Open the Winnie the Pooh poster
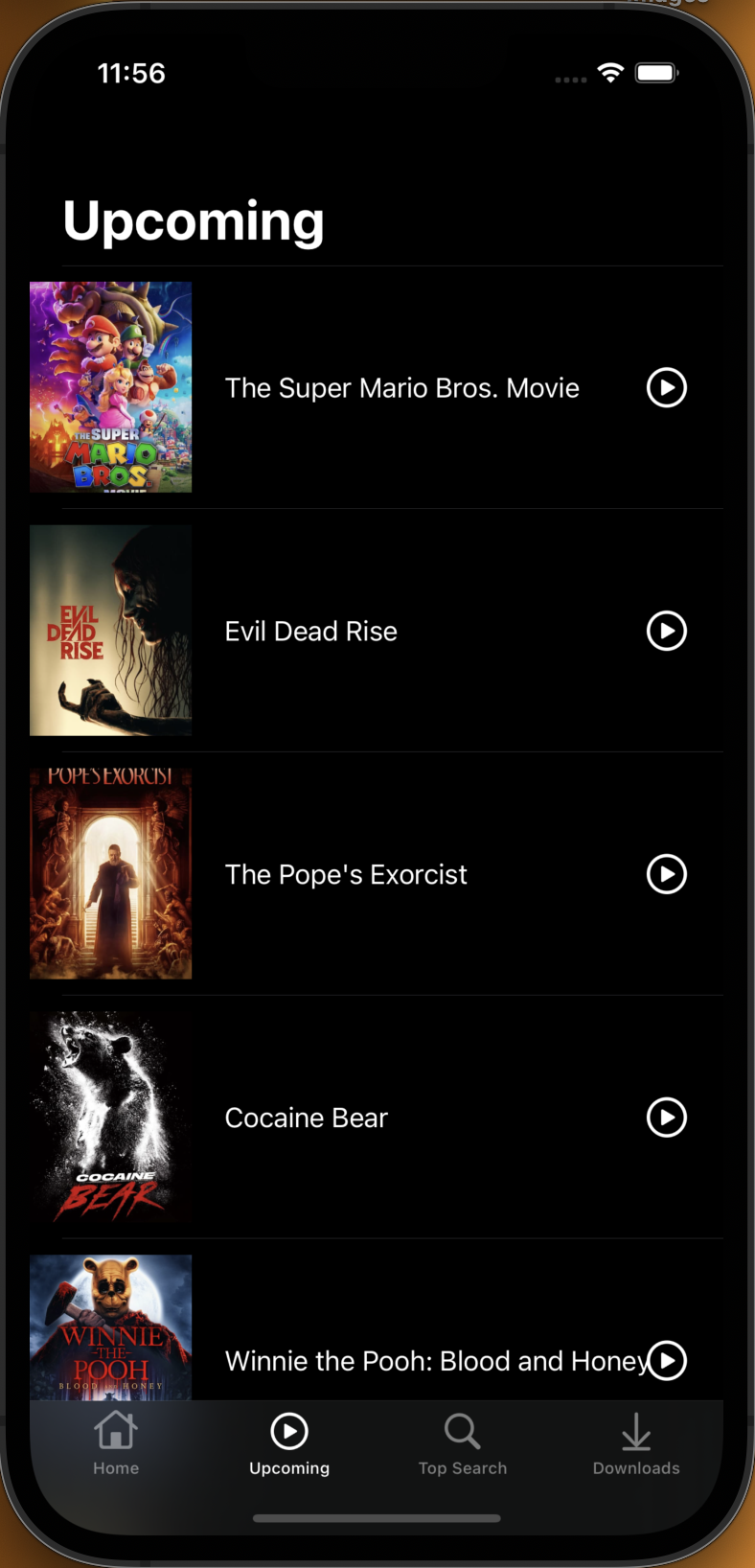The width and height of the screenshot is (755, 1568). (x=110, y=1327)
